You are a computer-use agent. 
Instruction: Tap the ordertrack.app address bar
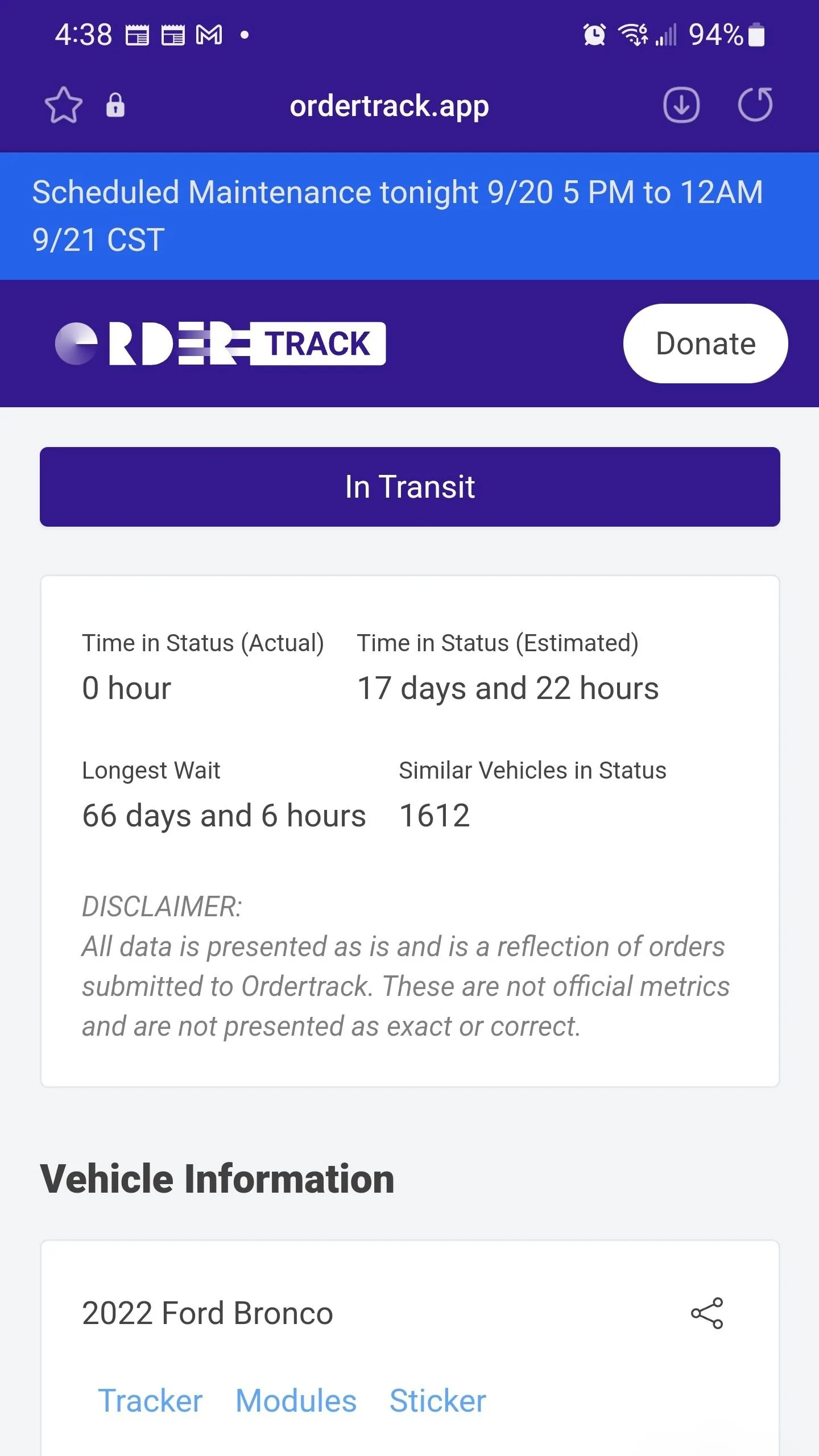tap(389, 106)
